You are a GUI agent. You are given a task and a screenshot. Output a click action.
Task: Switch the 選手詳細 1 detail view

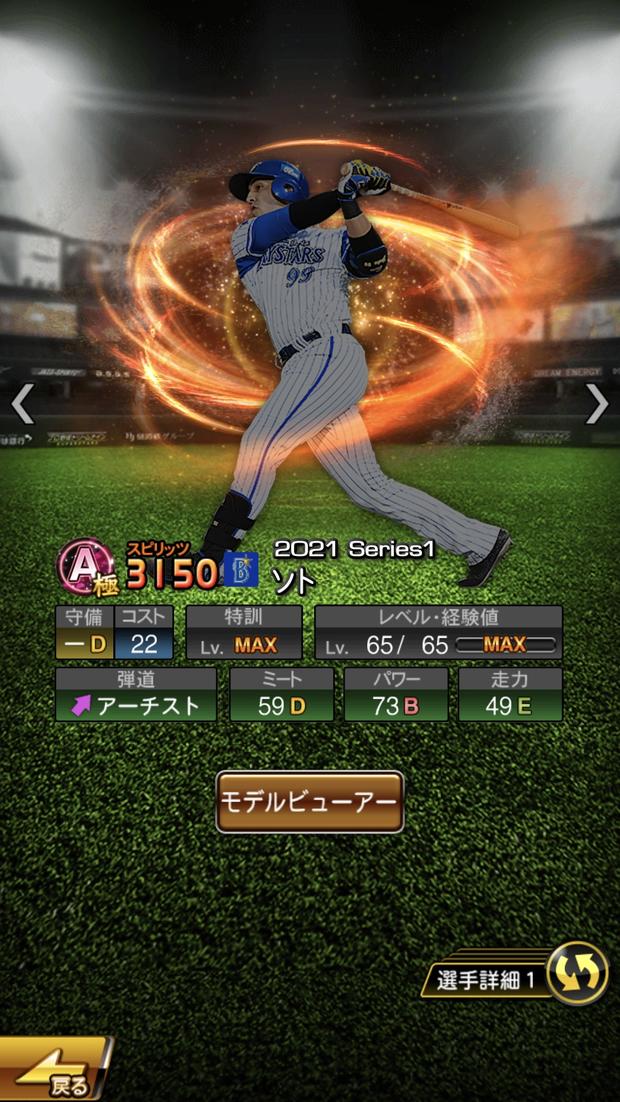577,973
